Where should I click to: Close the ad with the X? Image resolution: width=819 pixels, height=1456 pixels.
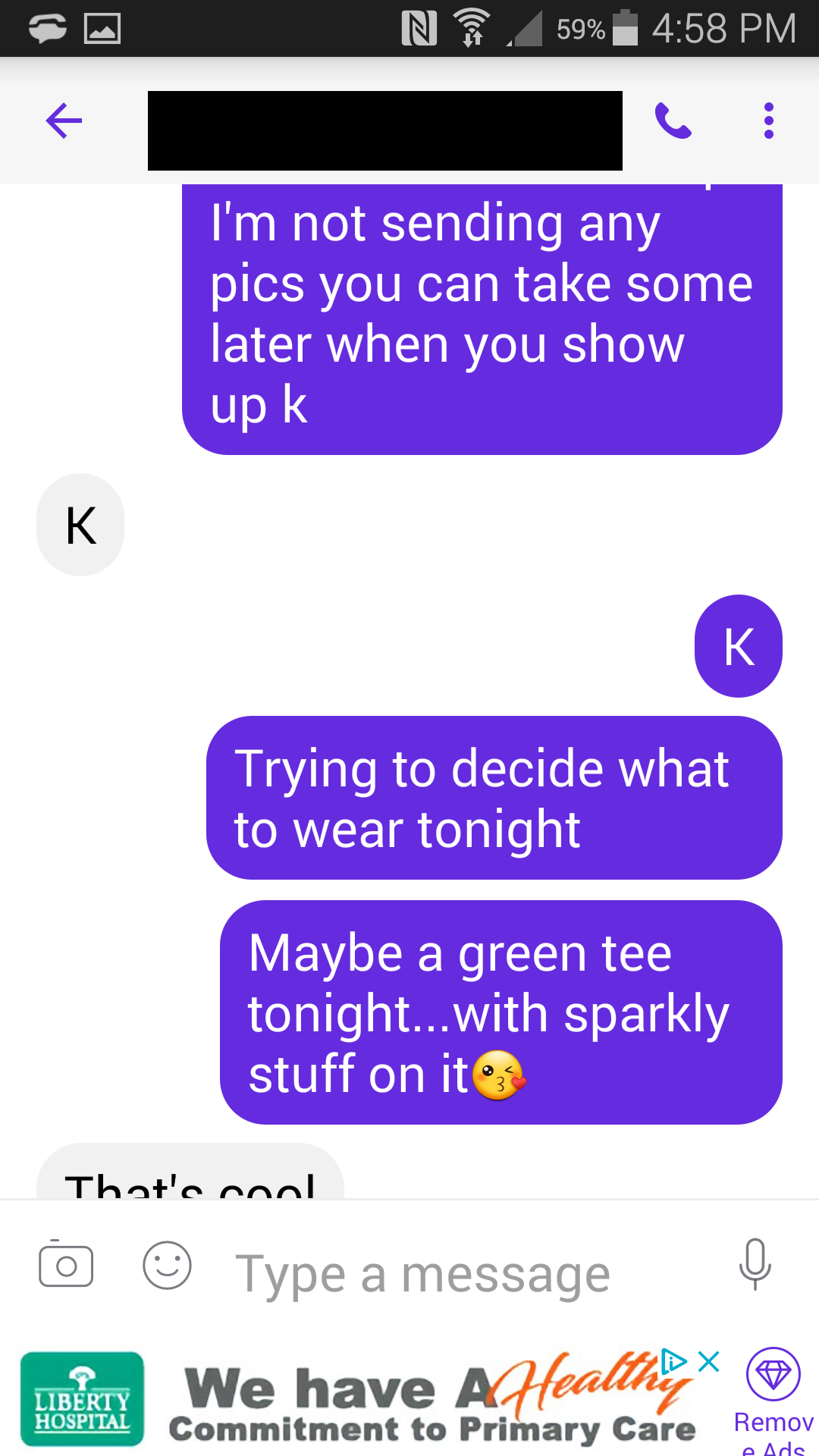pyautogui.click(x=709, y=1361)
